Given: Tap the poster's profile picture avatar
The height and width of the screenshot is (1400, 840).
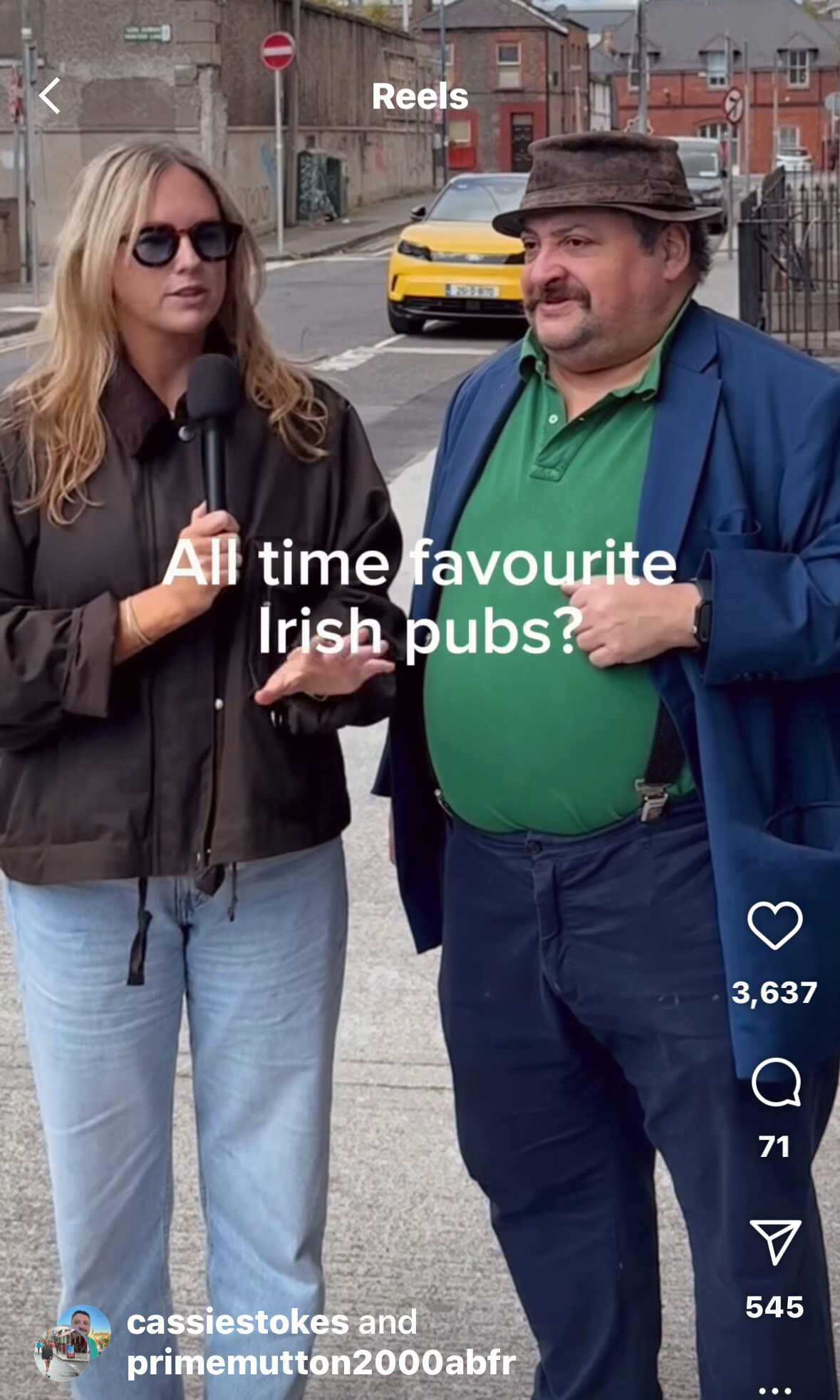Looking at the screenshot, I should (73, 1343).
